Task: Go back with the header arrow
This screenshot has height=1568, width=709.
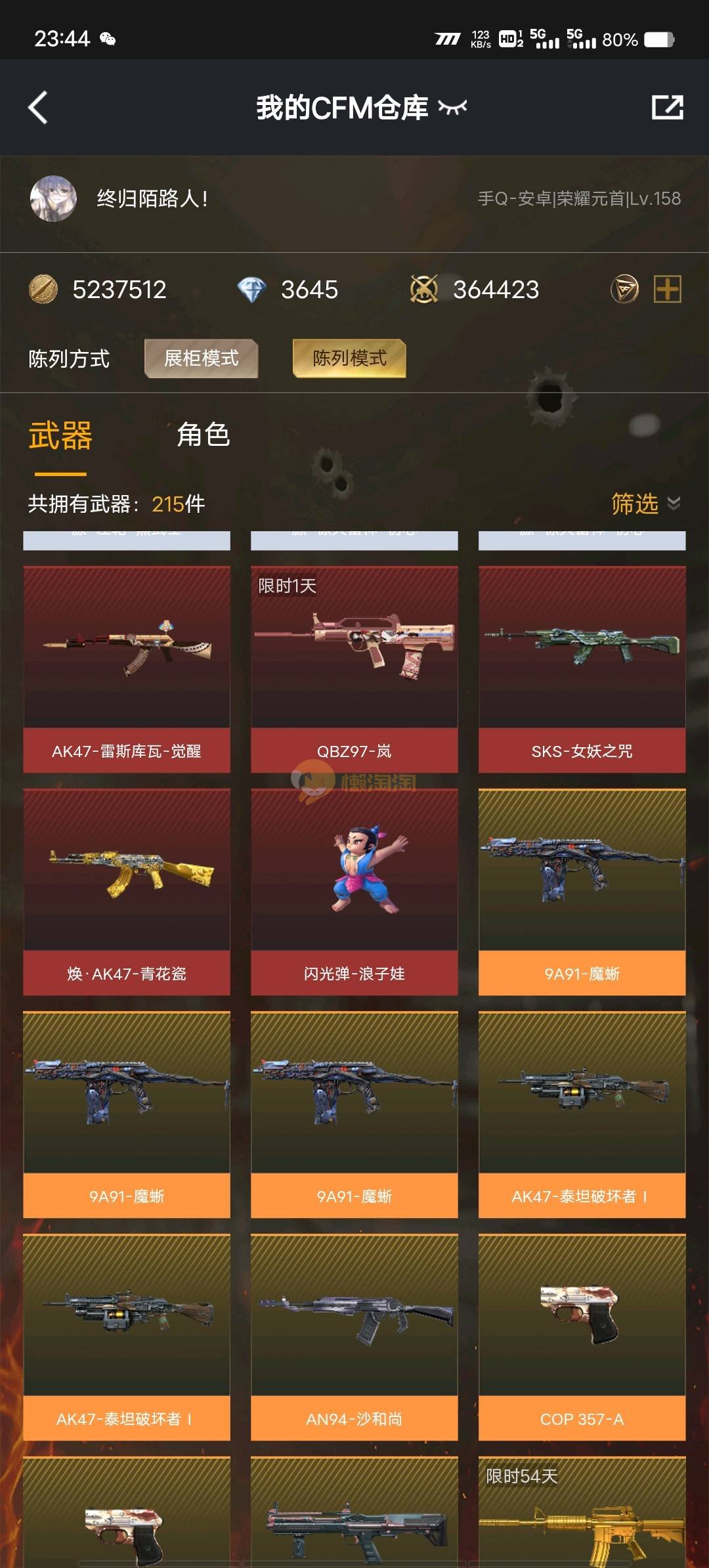Action: [38, 108]
